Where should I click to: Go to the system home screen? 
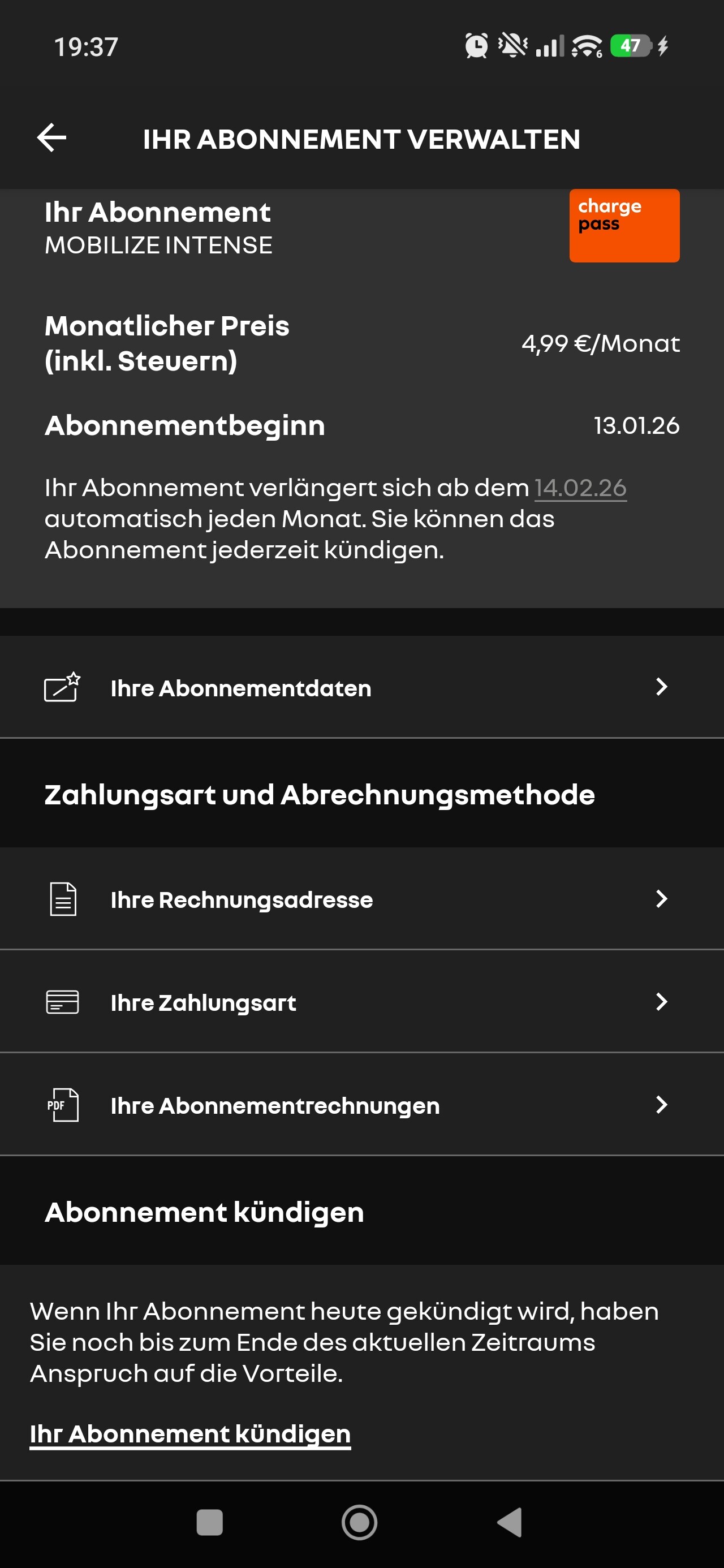[359, 1523]
